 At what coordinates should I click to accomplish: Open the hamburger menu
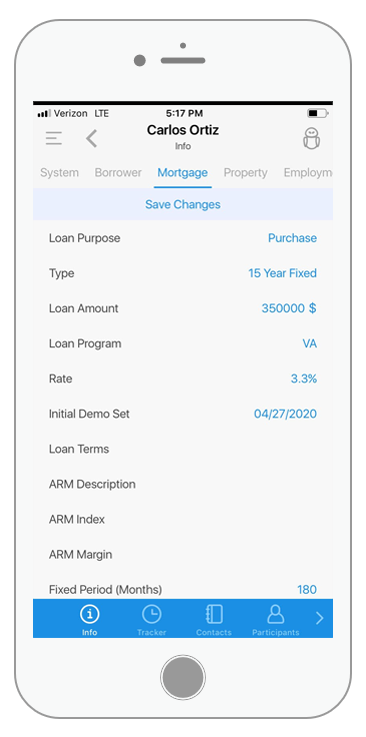54,138
